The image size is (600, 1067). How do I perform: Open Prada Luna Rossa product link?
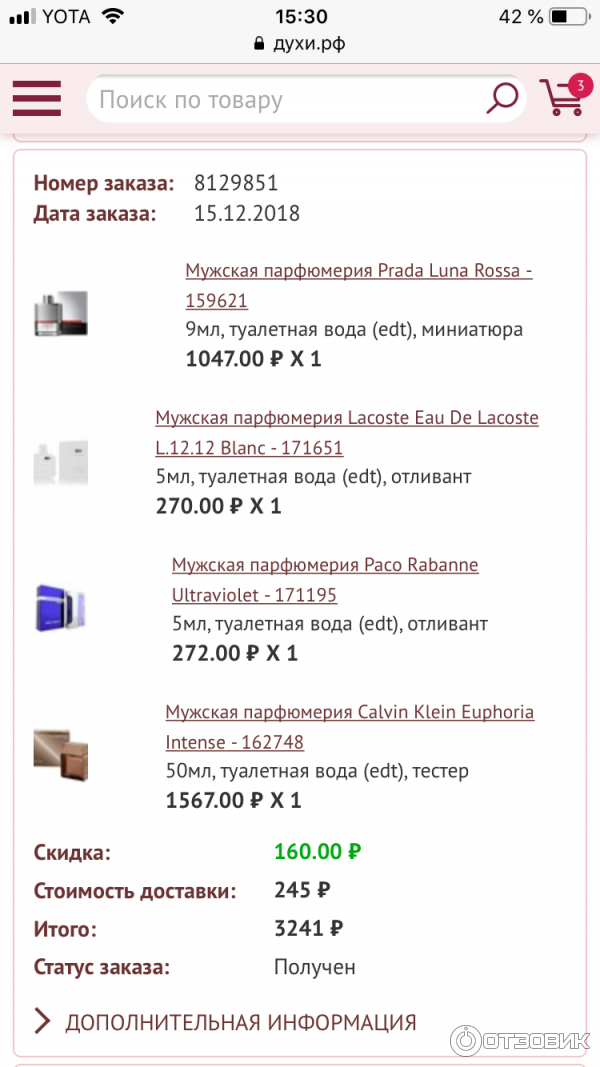(358, 271)
